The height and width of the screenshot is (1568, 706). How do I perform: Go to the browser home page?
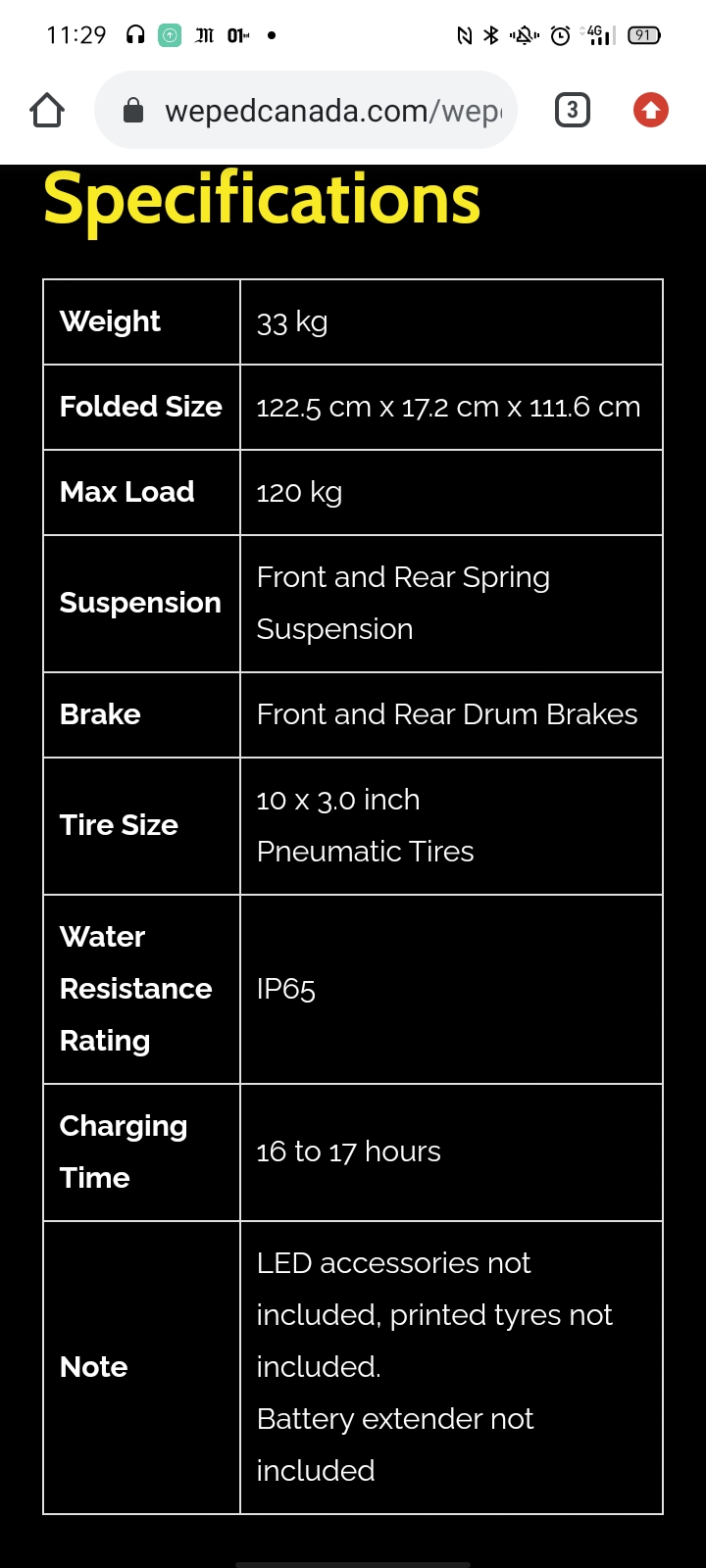(x=47, y=111)
